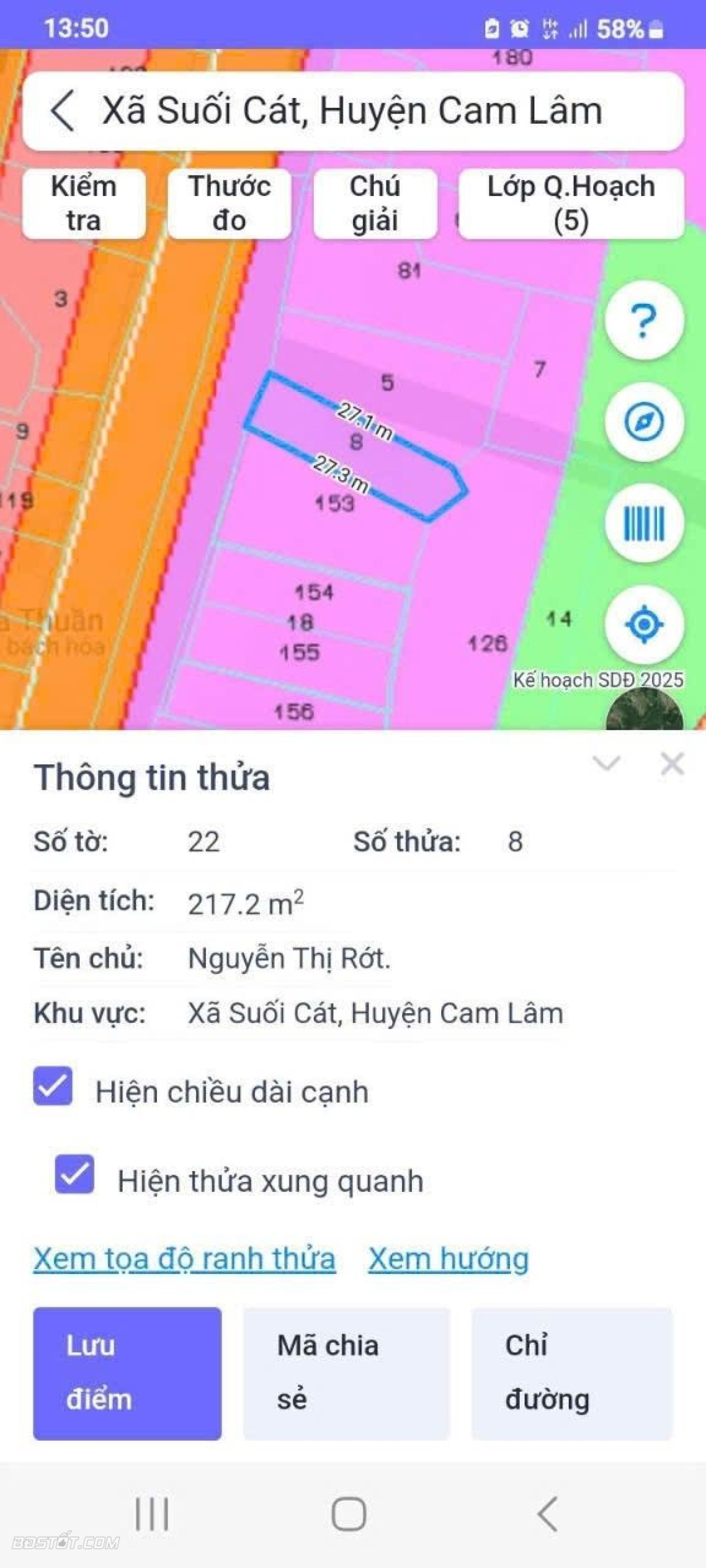The image size is (706, 1568).
Task: Get directions with Chỉ đường
Action: 572,1374
